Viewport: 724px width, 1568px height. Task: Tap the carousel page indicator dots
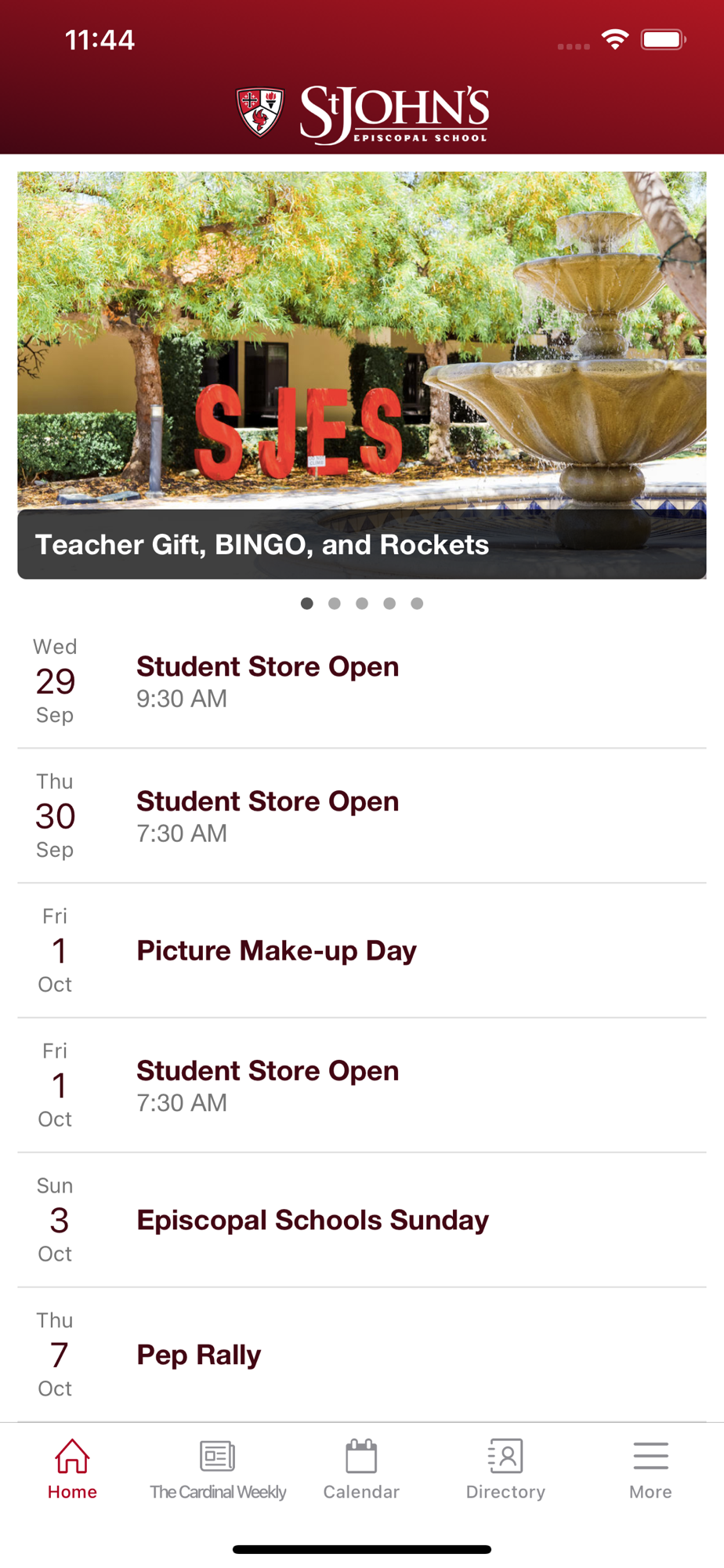(361, 603)
